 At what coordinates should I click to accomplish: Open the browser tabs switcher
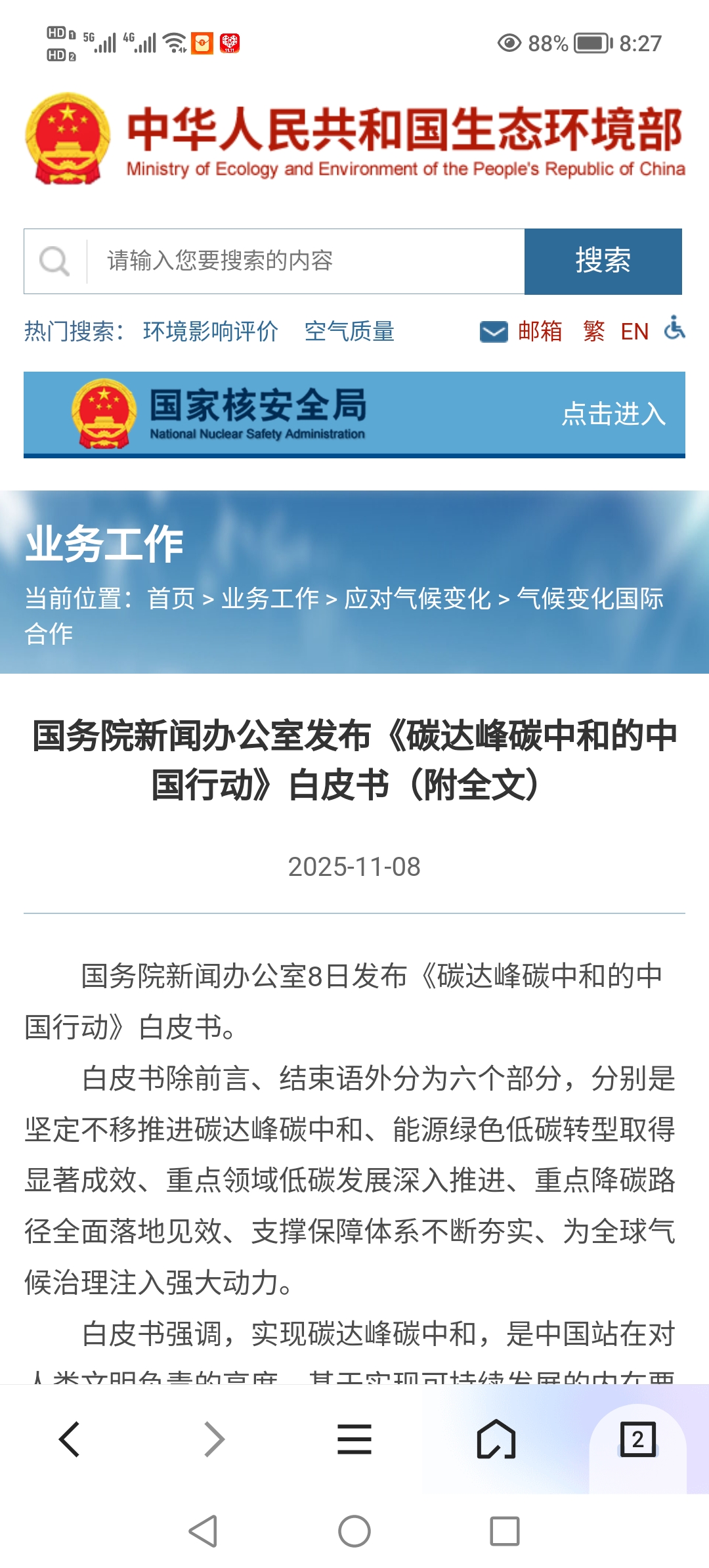(637, 1439)
